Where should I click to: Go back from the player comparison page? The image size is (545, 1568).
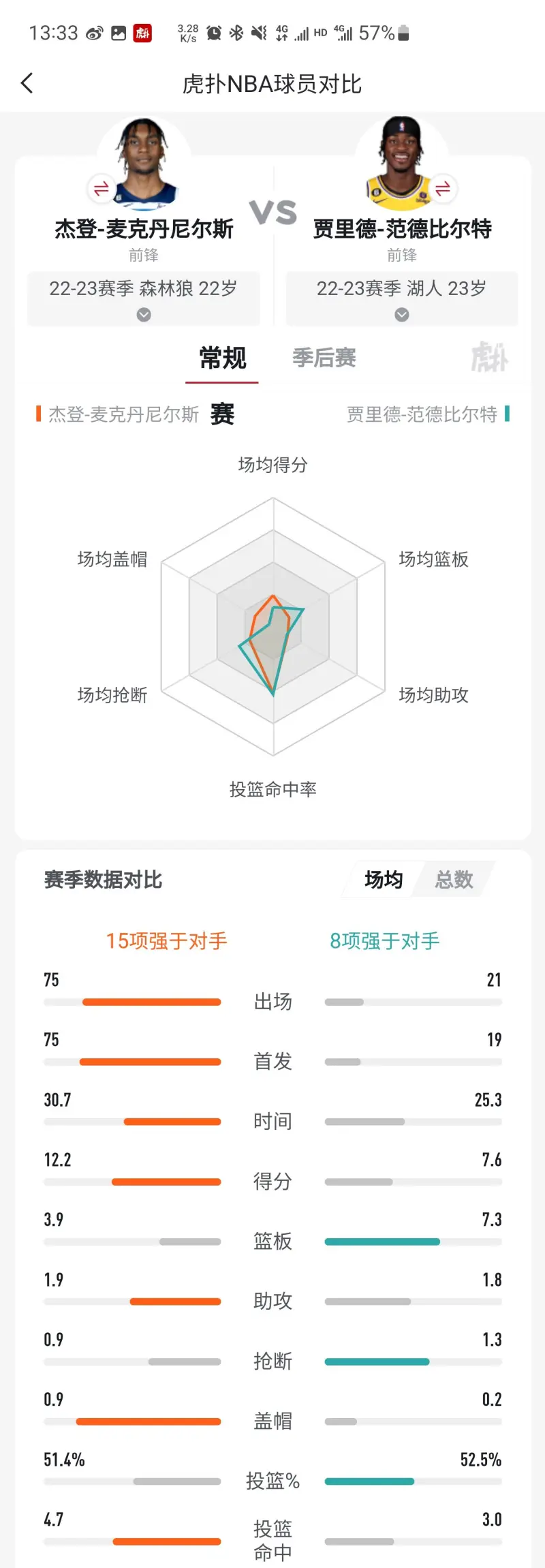[27, 84]
